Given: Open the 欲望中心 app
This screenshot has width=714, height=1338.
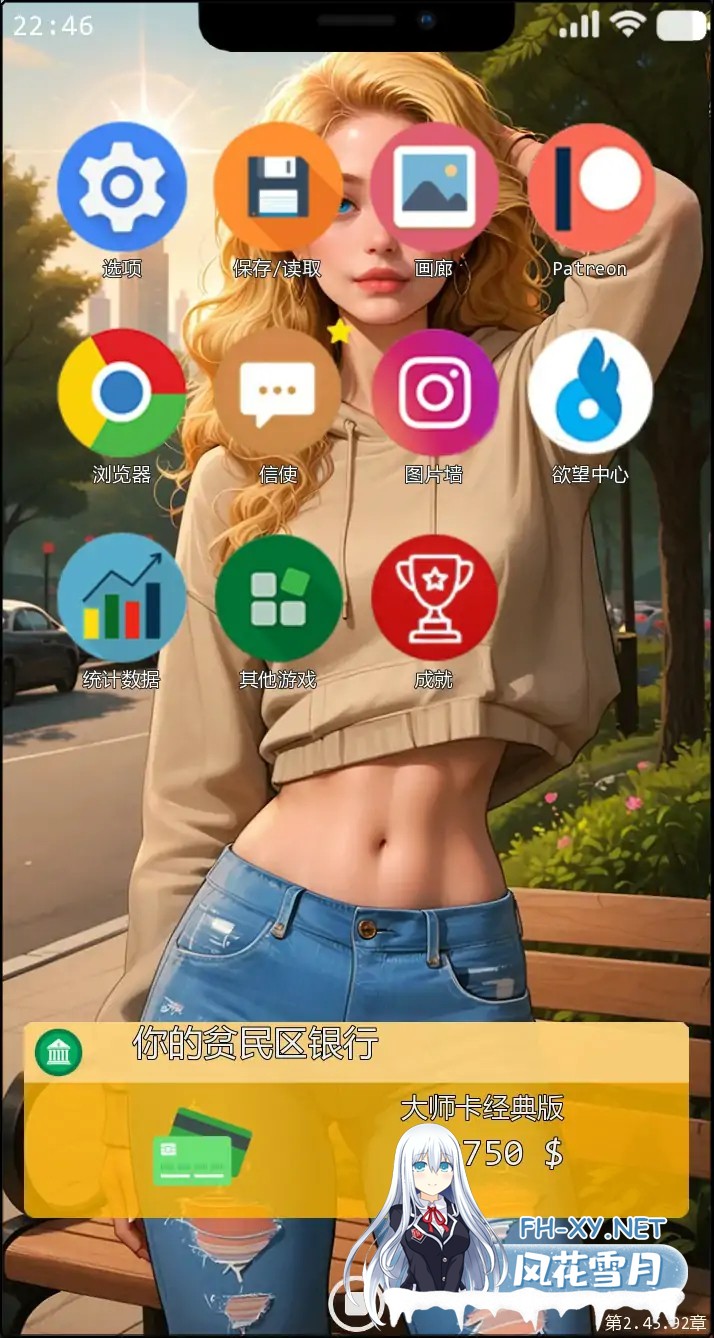Looking at the screenshot, I should coord(590,393).
